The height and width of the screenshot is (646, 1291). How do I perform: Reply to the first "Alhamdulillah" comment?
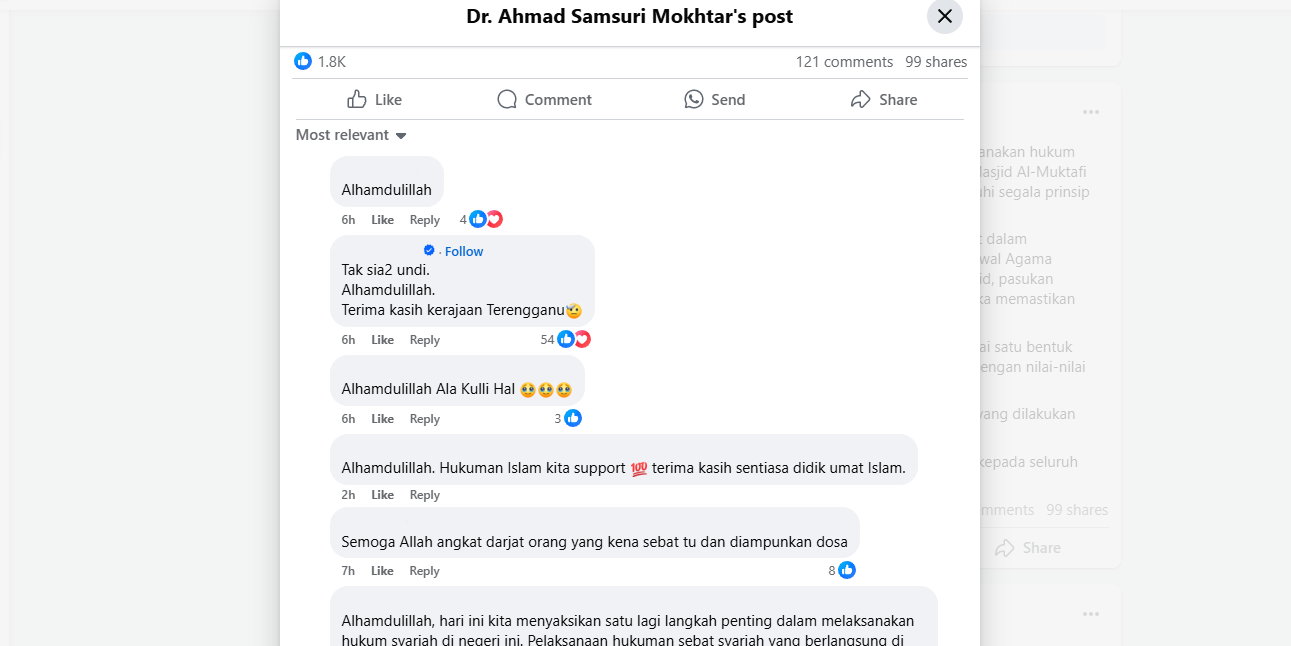click(x=424, y=220)
